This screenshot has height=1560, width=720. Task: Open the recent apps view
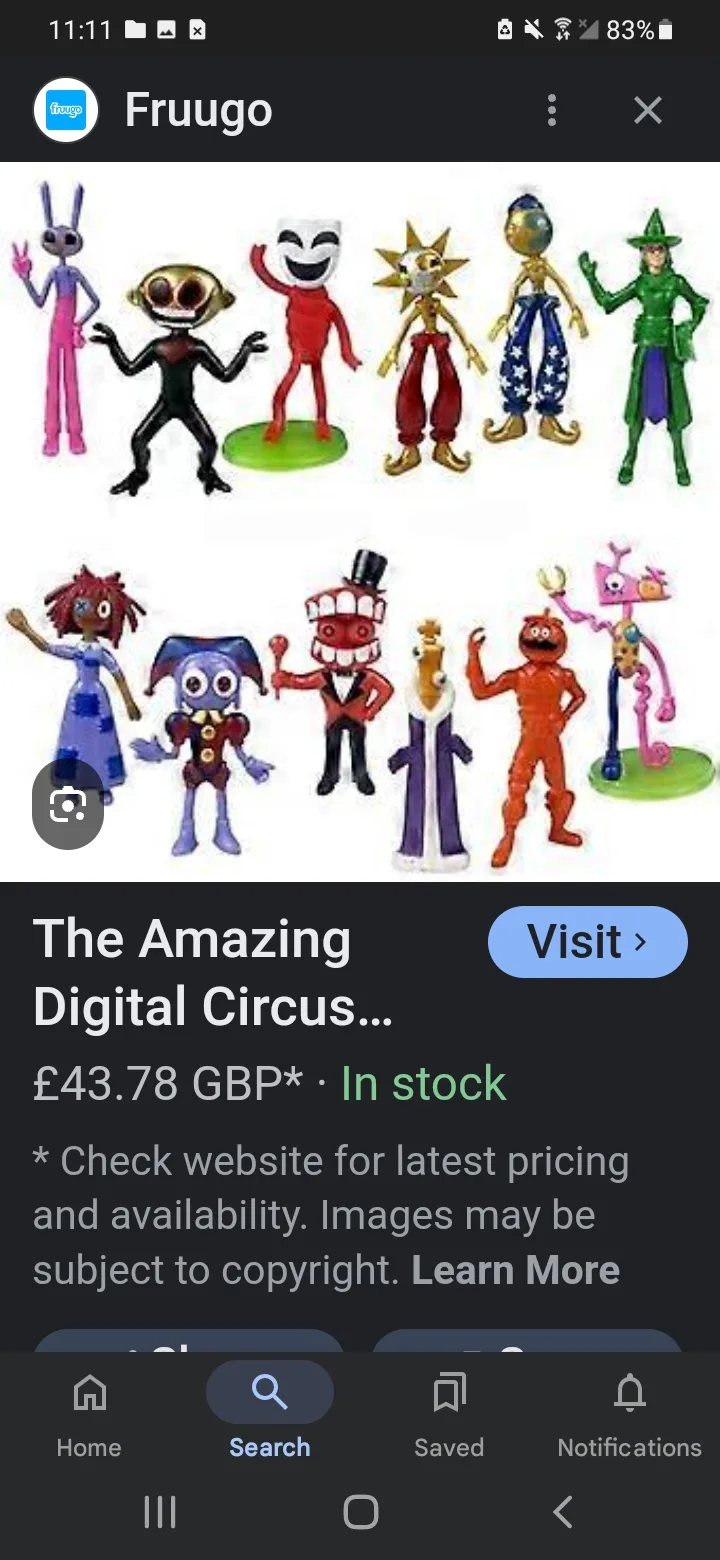pos(160,1512)
